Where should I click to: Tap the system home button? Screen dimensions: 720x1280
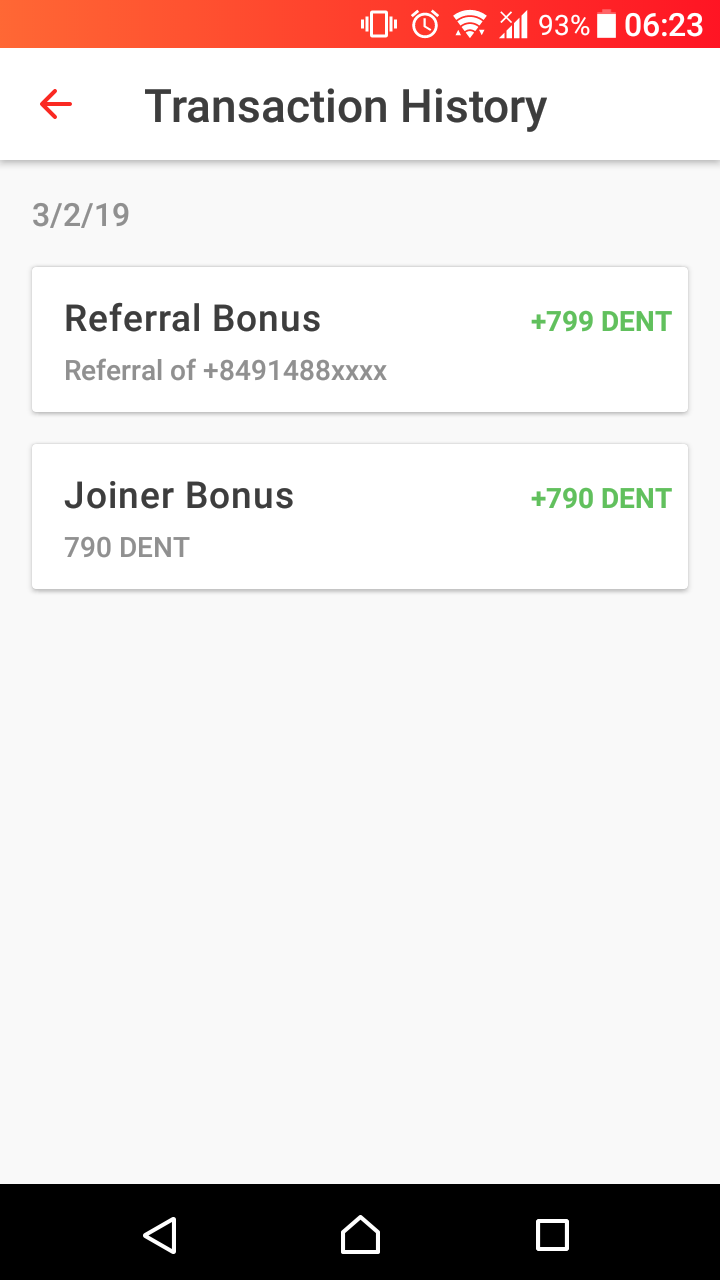coord(360,1234)
